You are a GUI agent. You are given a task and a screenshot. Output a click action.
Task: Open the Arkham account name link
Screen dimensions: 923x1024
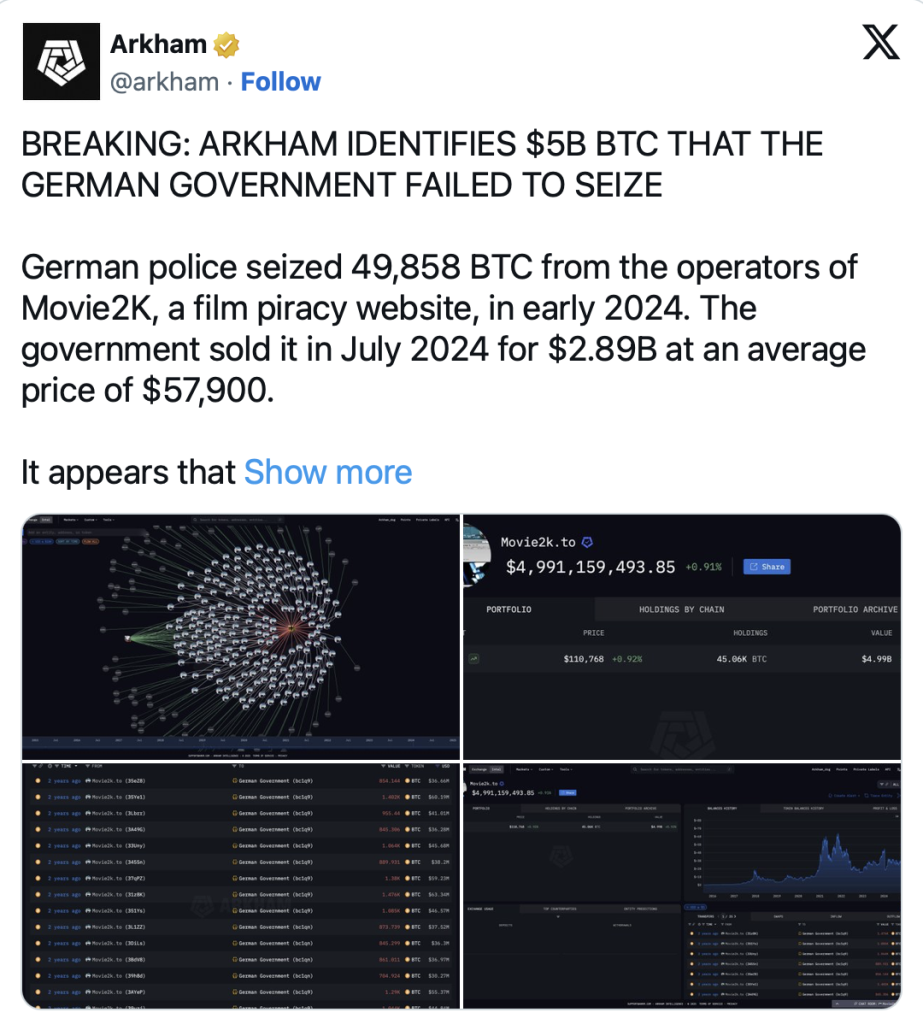[x=158, y=44]
